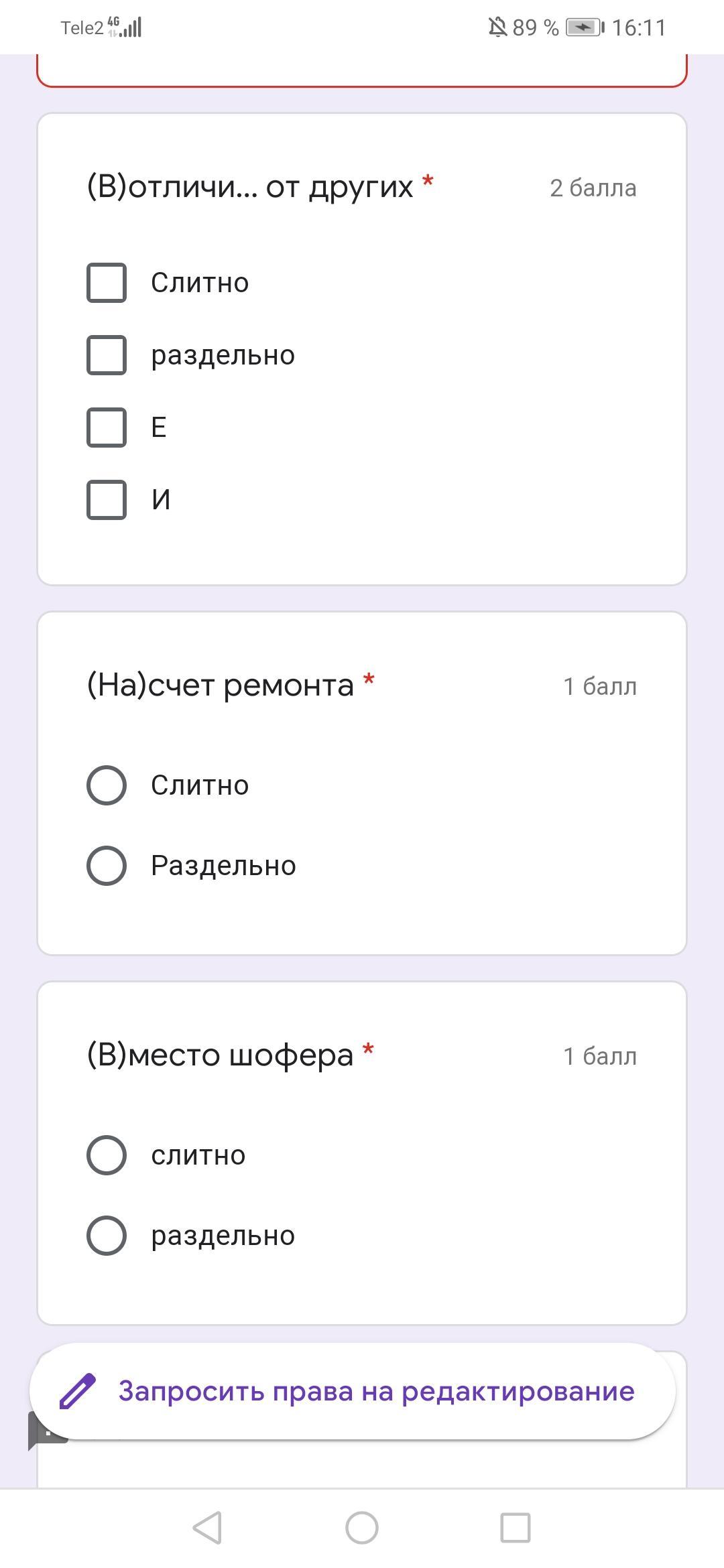Select Слитно for (На)счет ремонта

pyautogui.click(x=107, y=785)
